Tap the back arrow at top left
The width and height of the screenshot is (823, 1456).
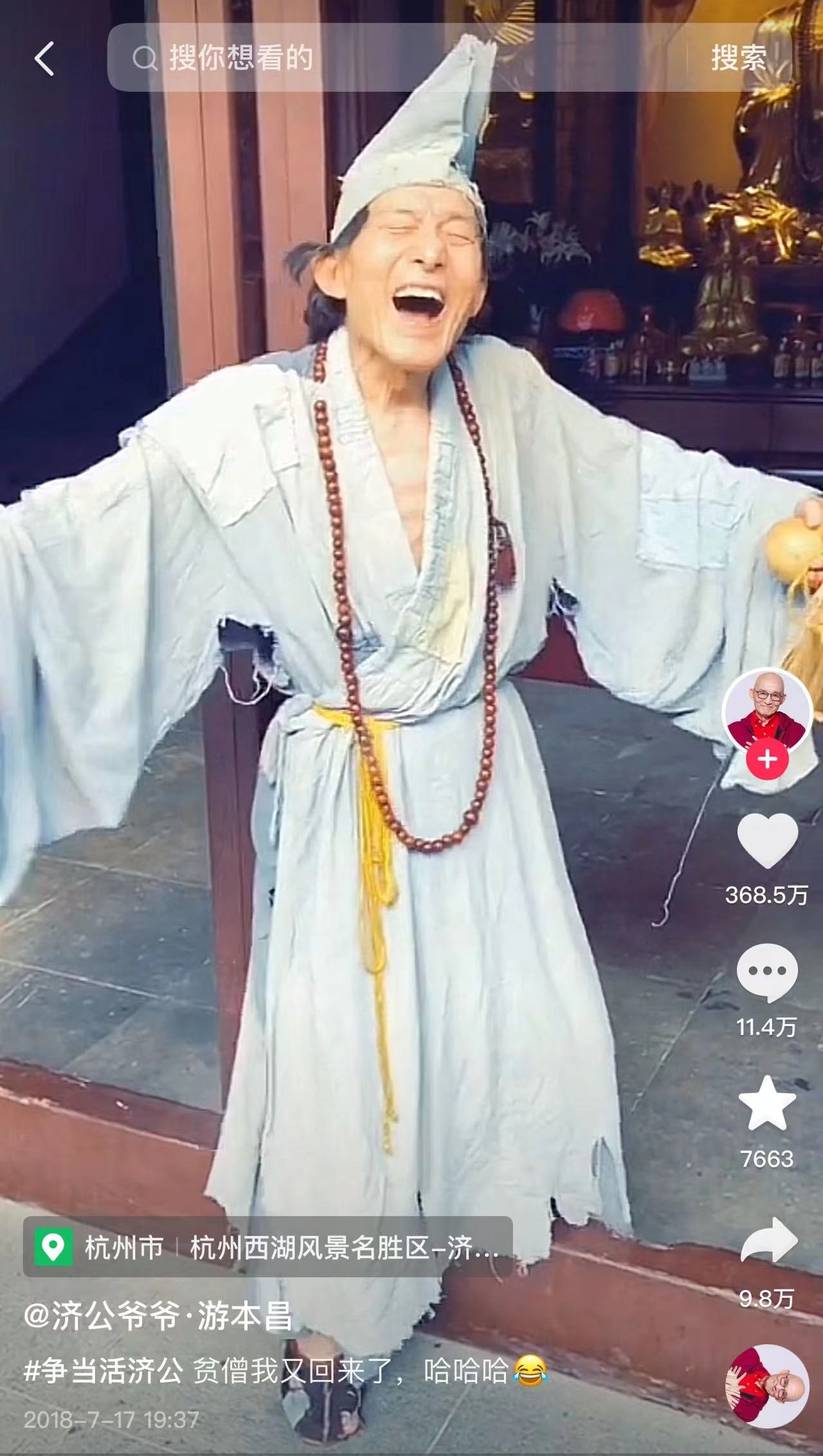point(42,60)
